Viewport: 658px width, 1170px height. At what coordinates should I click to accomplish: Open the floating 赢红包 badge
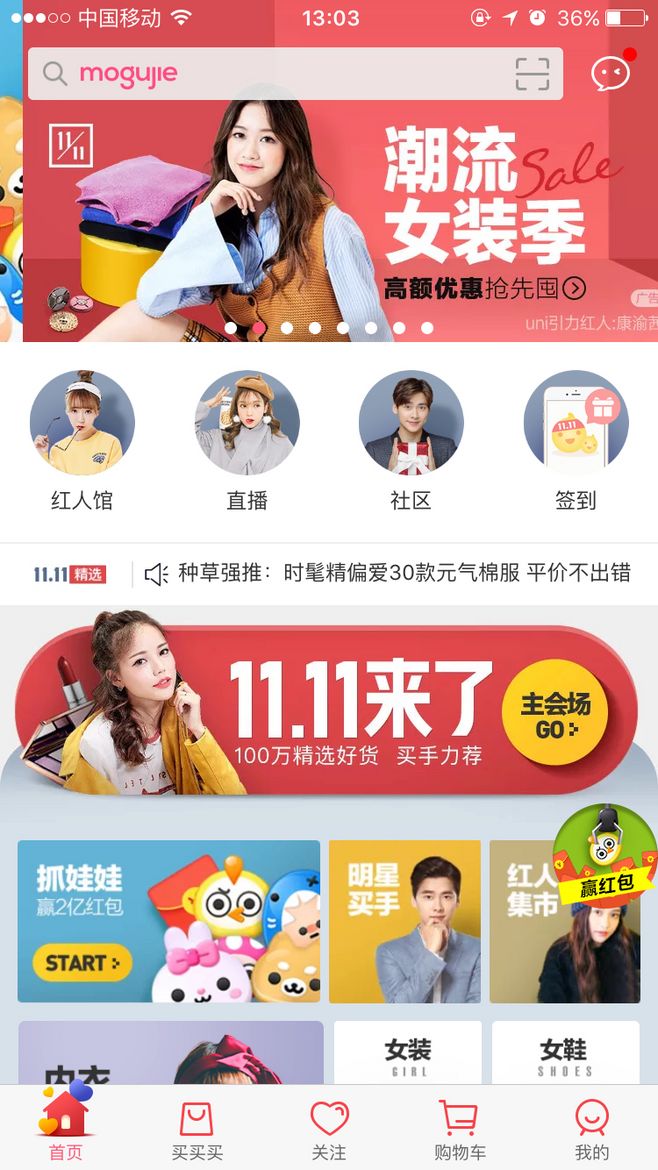(605, 854)
